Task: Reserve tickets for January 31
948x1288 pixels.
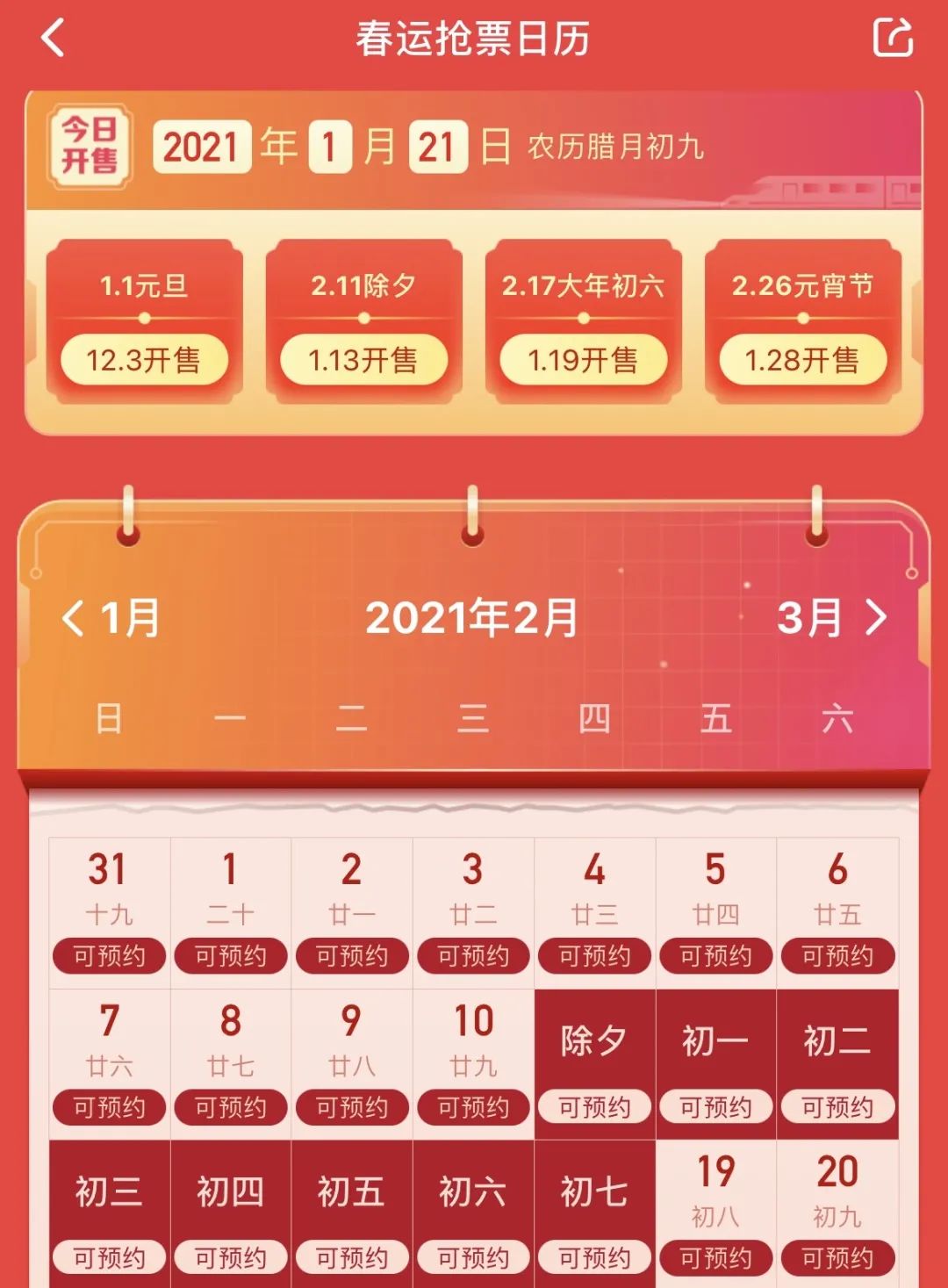Action: coord(109,955)
